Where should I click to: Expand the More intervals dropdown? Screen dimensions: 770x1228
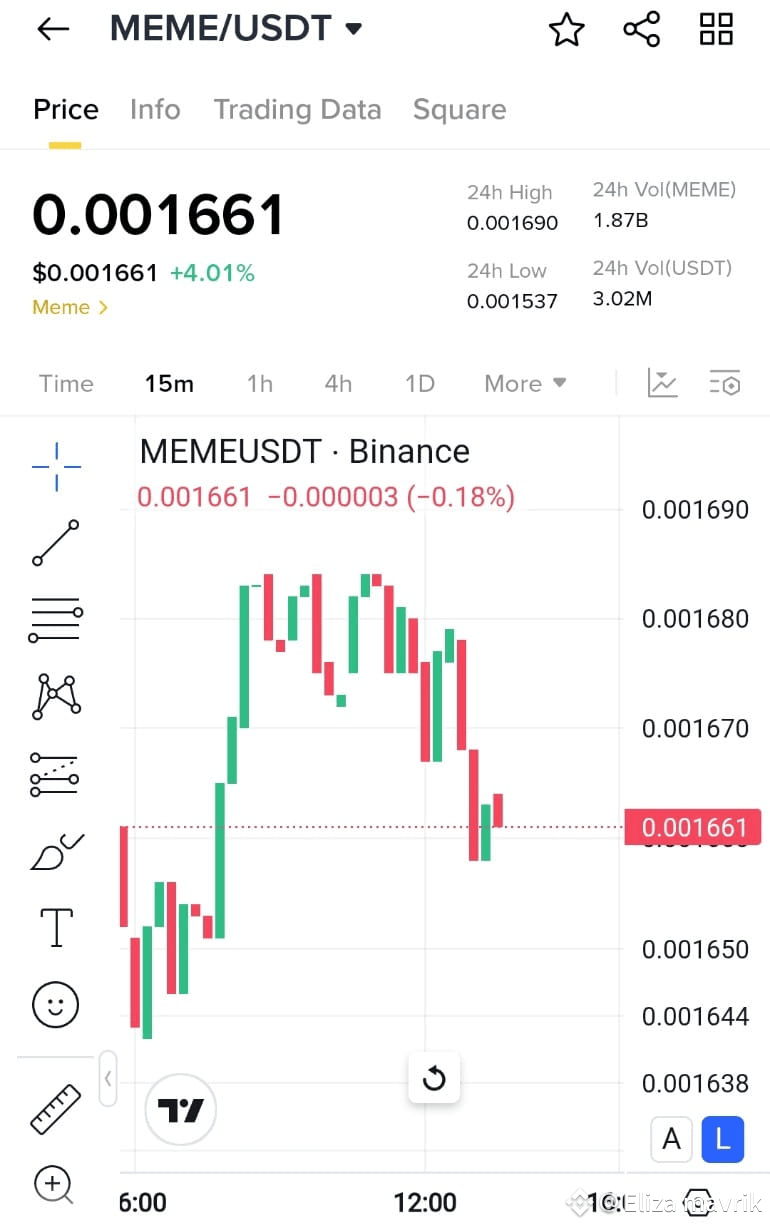point(525,384)
